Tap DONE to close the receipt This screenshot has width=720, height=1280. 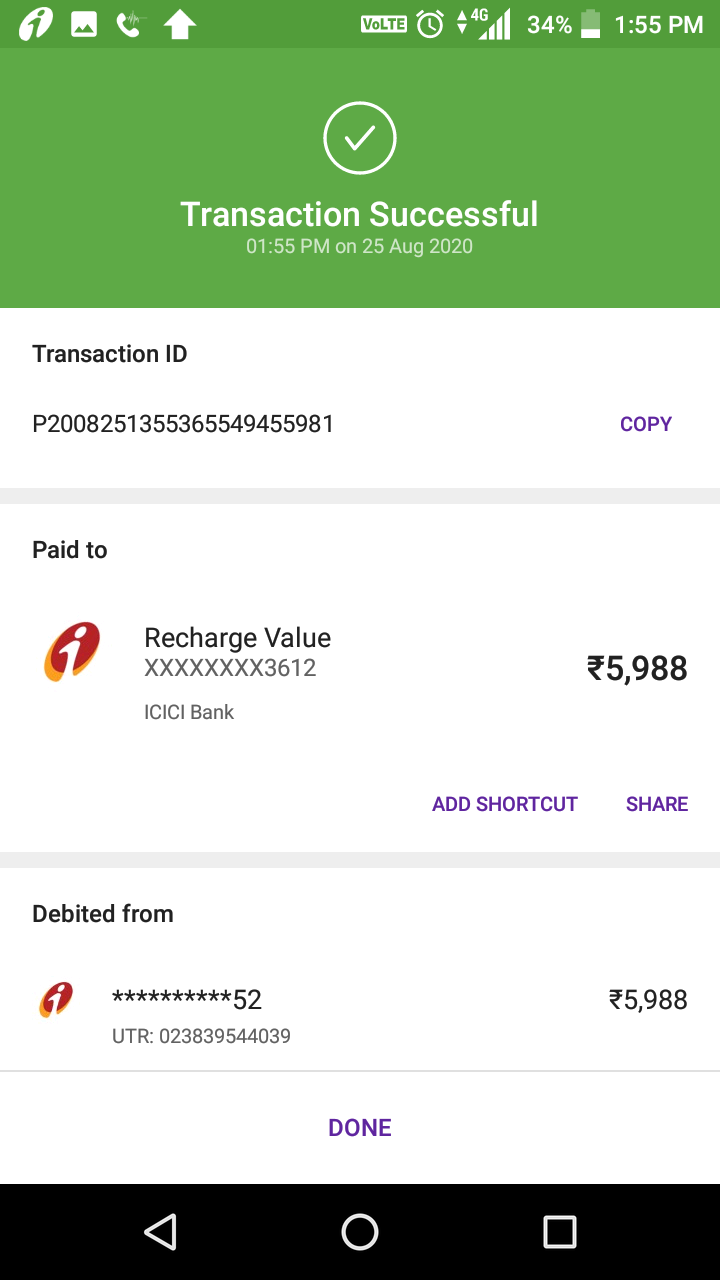(360, 1127)
